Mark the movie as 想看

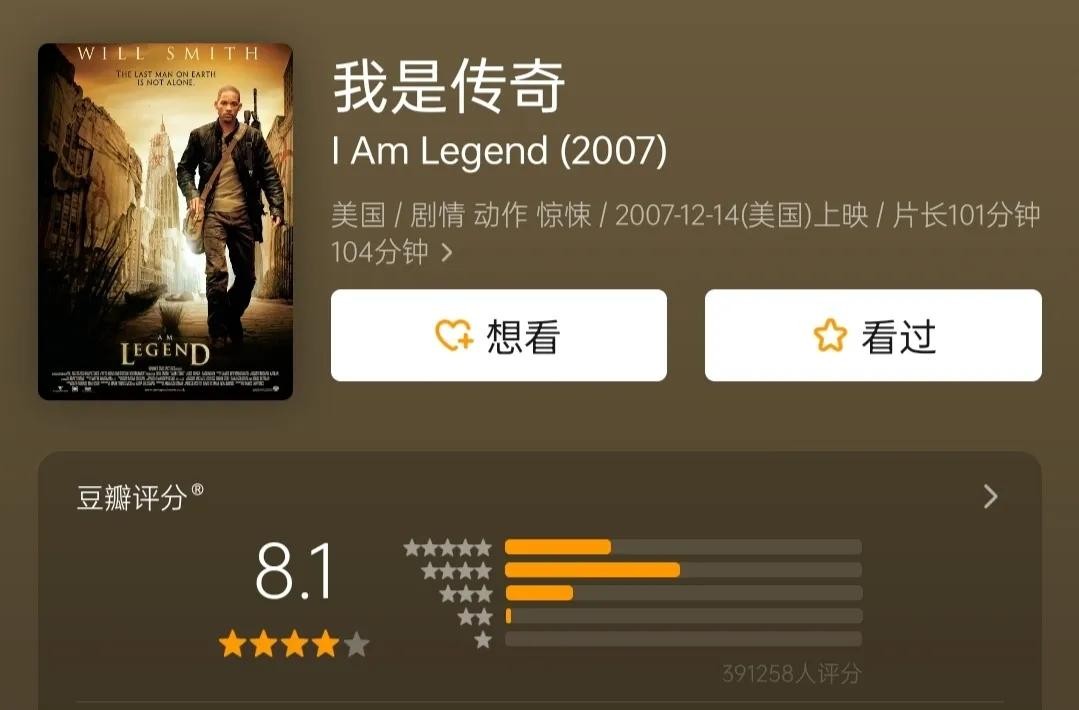498,336
